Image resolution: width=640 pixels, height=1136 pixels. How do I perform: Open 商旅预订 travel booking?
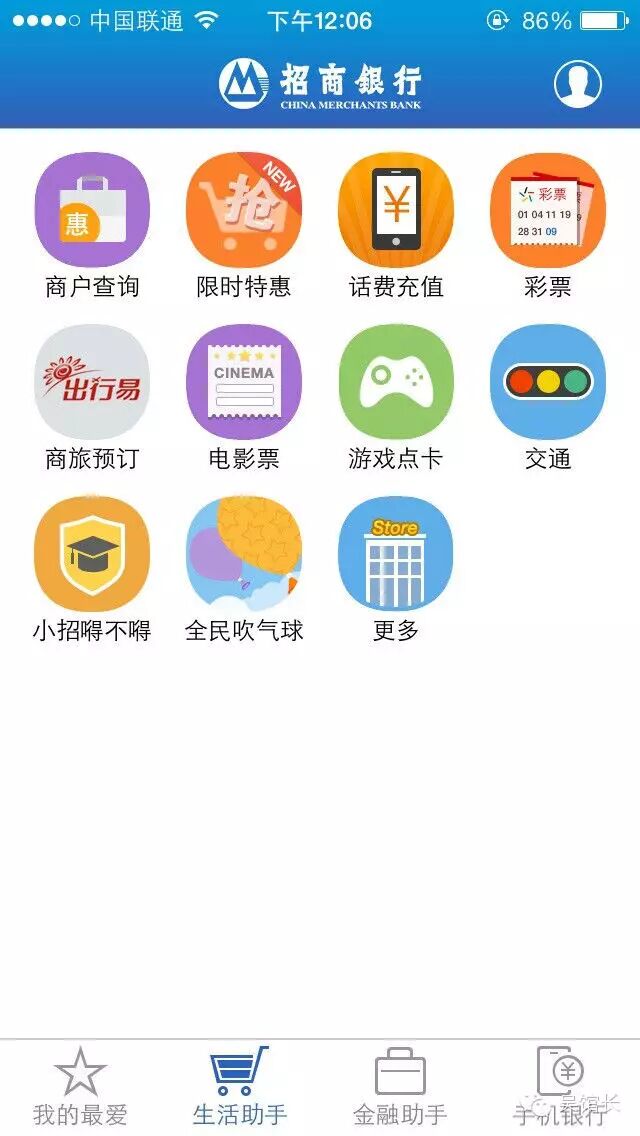point(92,382)
